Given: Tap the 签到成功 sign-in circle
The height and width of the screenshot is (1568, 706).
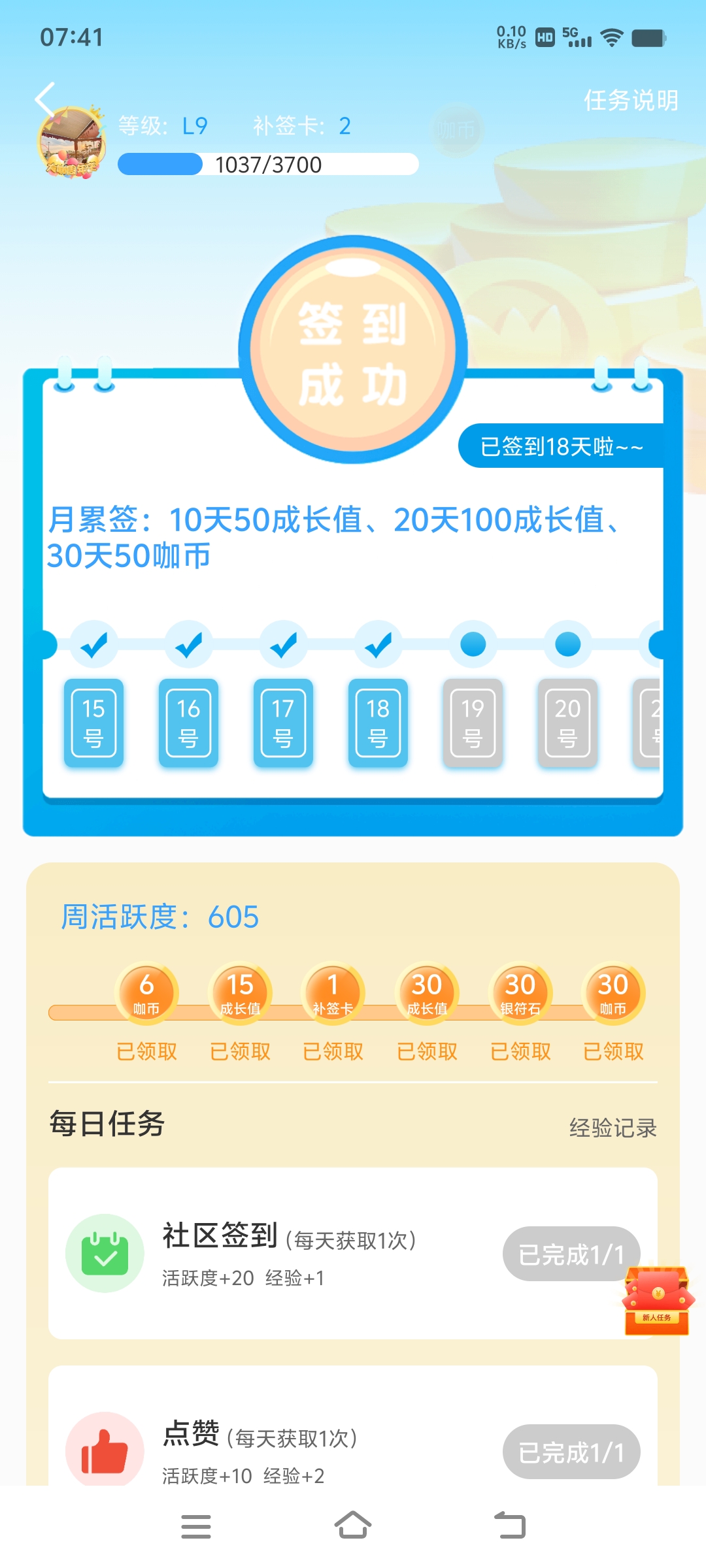Looking at the screenshot, I should coord(353,351).
